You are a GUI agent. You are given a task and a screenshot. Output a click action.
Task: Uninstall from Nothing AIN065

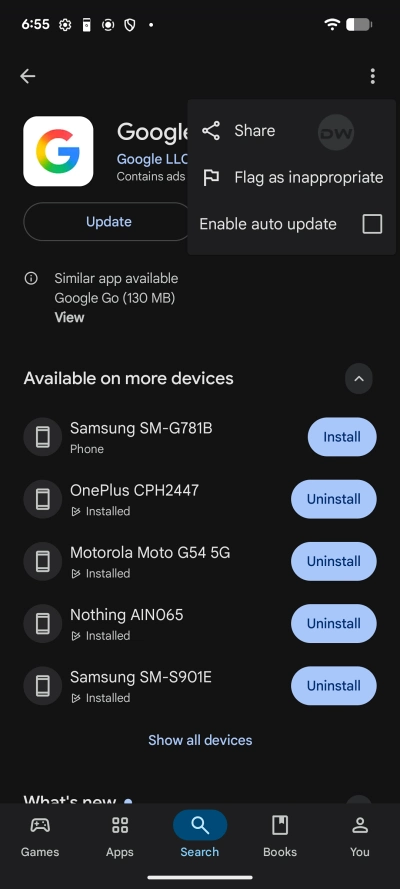pos(334,624)
